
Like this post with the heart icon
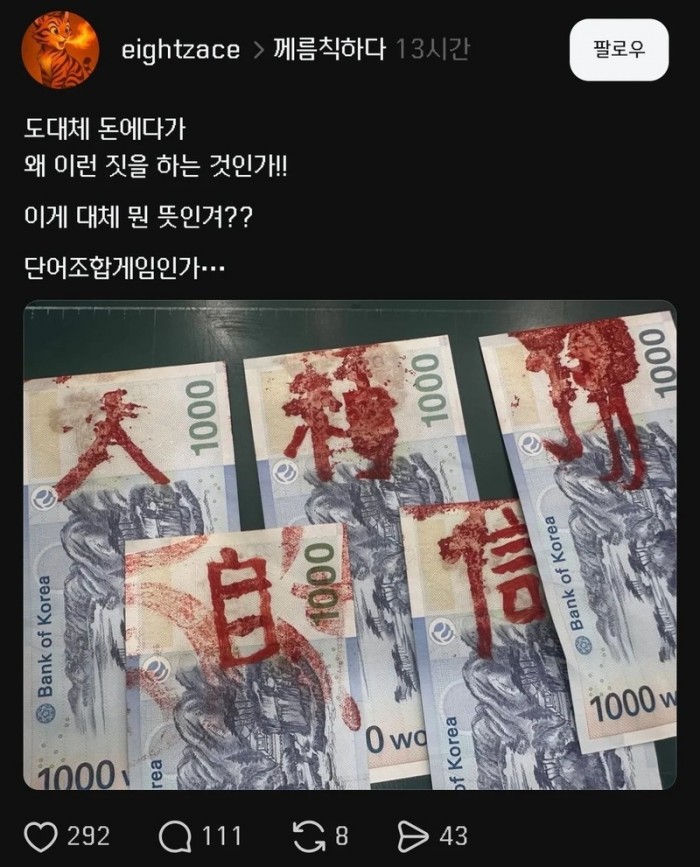click(40, 835)
